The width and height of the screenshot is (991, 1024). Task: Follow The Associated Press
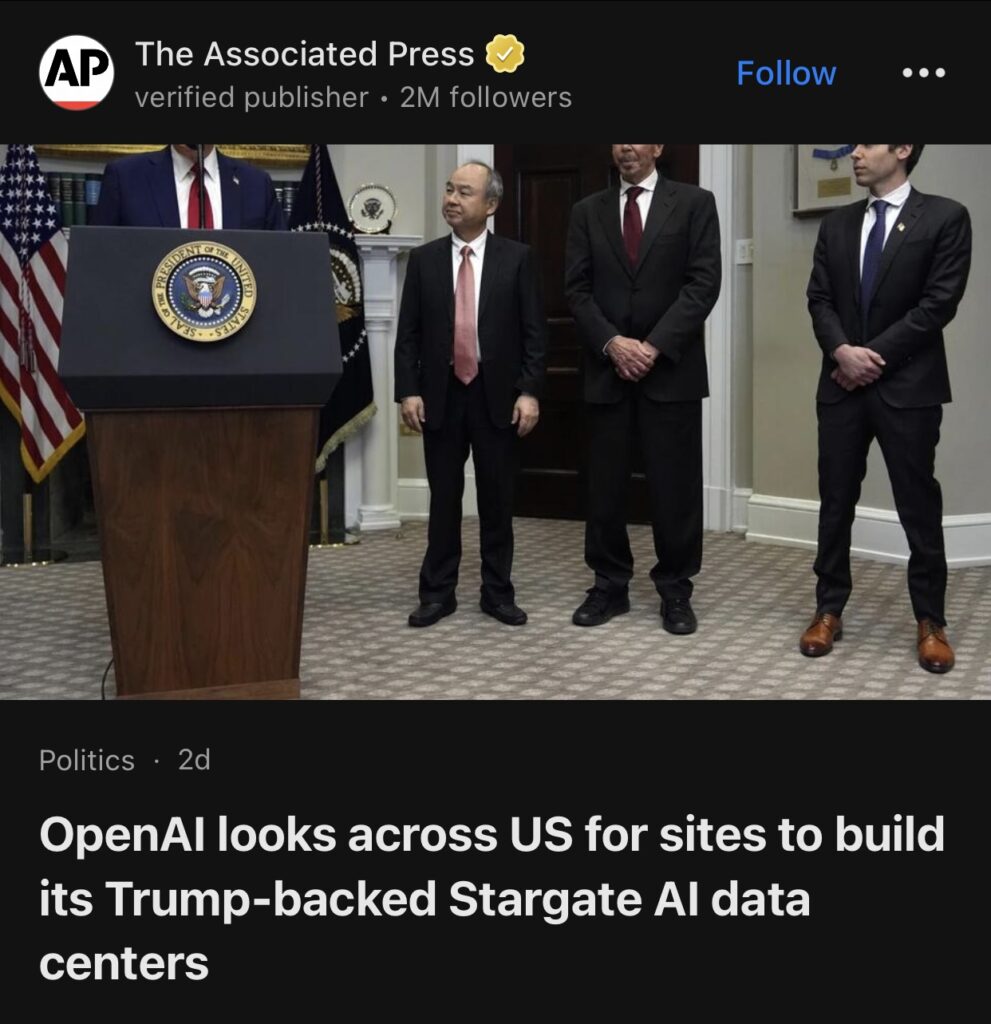coord(786,73)
